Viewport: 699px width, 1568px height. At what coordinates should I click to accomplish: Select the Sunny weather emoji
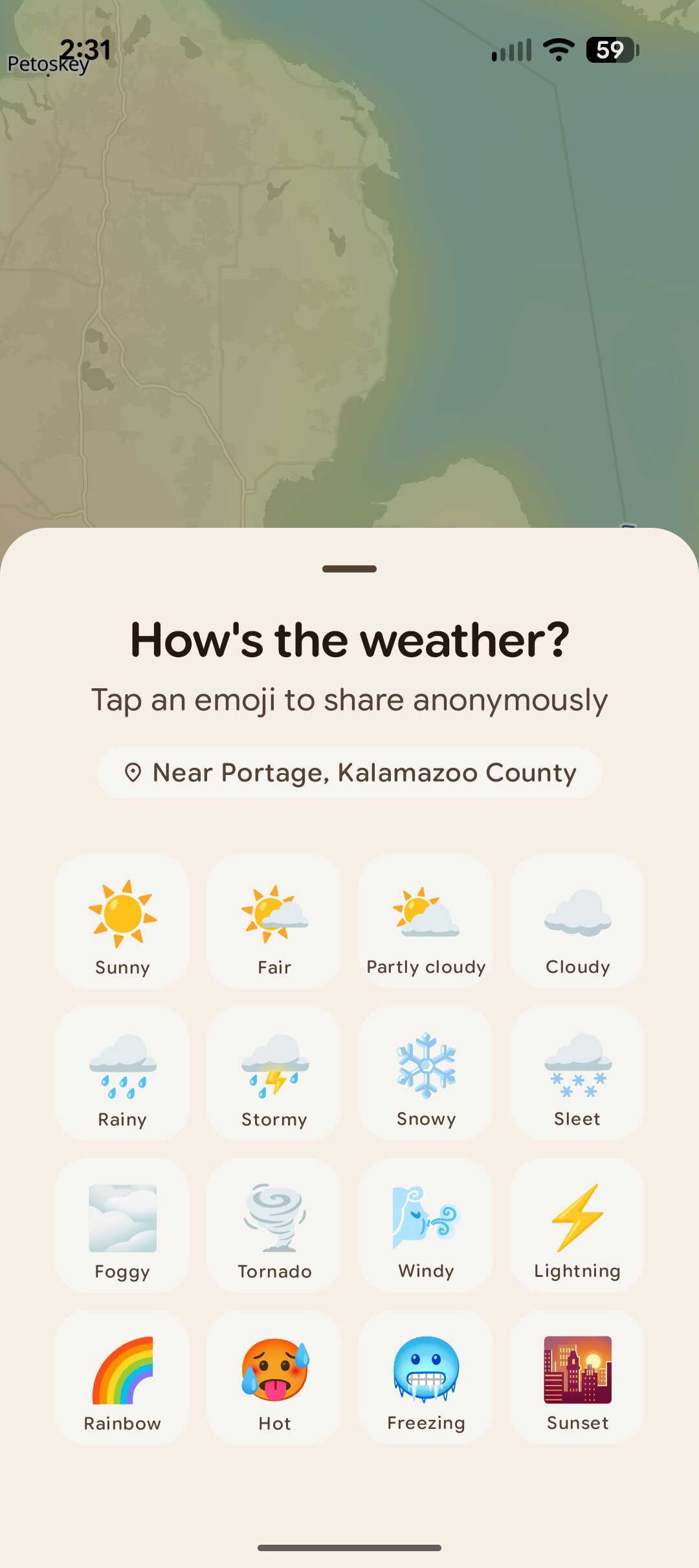(x=122, y=919)
